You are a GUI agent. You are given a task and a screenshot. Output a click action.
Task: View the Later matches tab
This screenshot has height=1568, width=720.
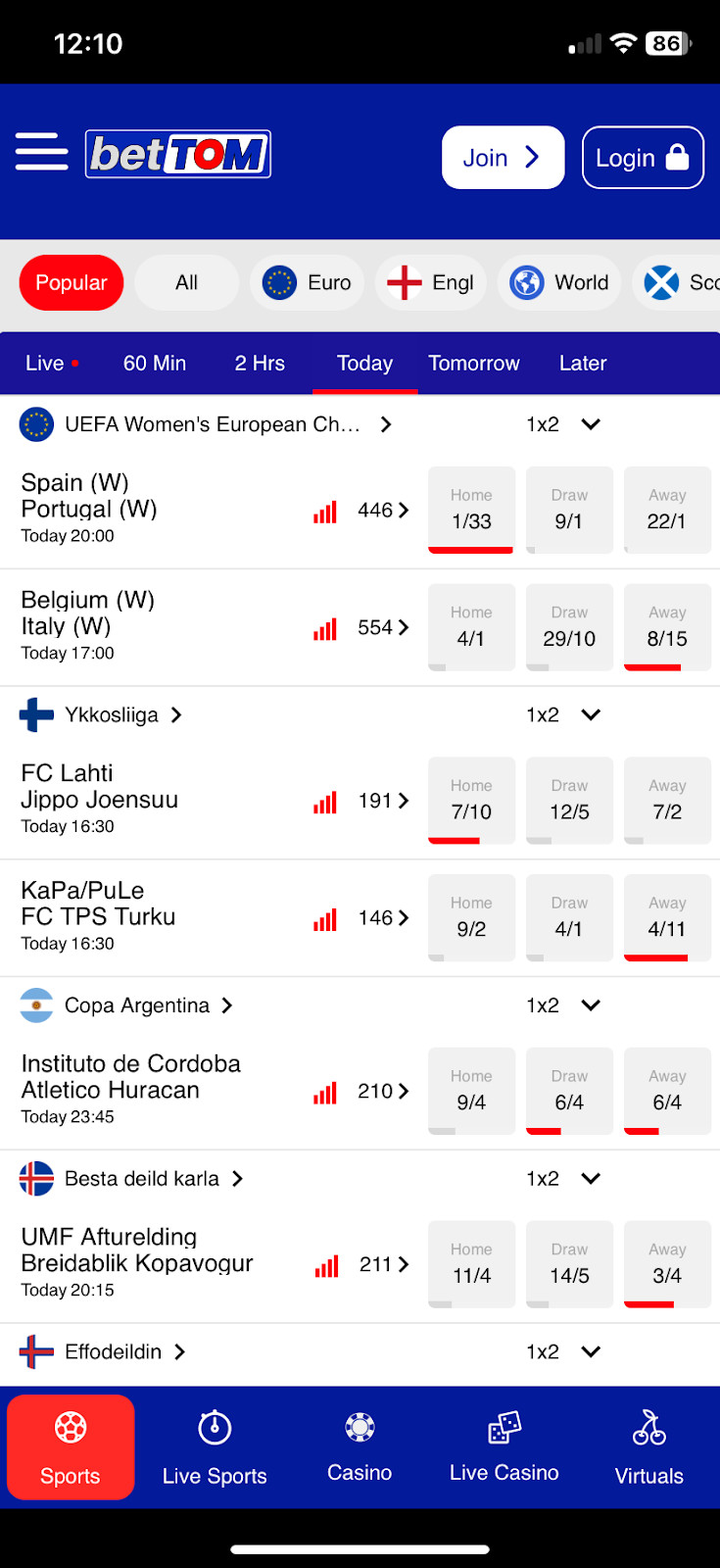click(583, 364)
